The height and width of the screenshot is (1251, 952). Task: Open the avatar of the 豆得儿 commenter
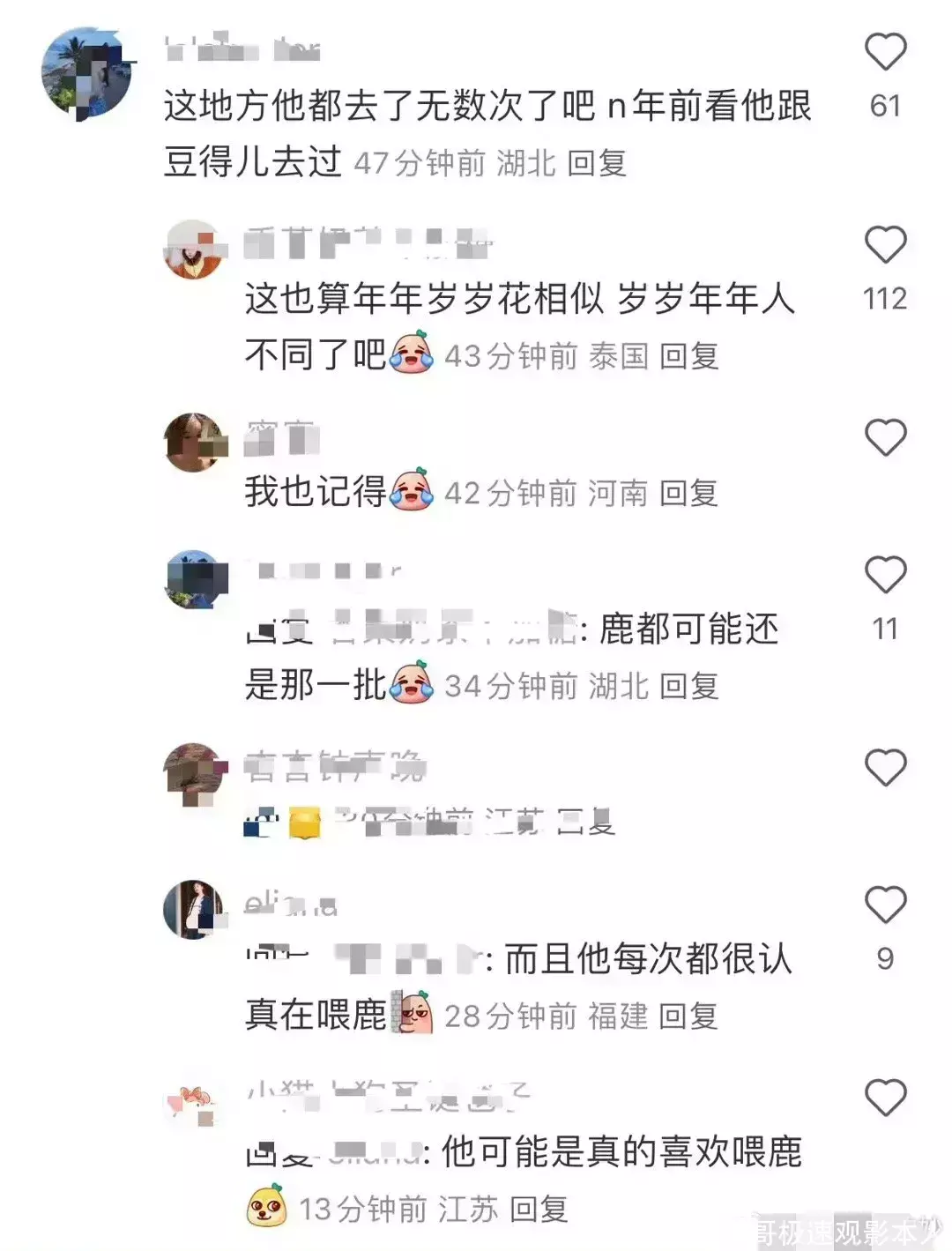click(86, 72)
